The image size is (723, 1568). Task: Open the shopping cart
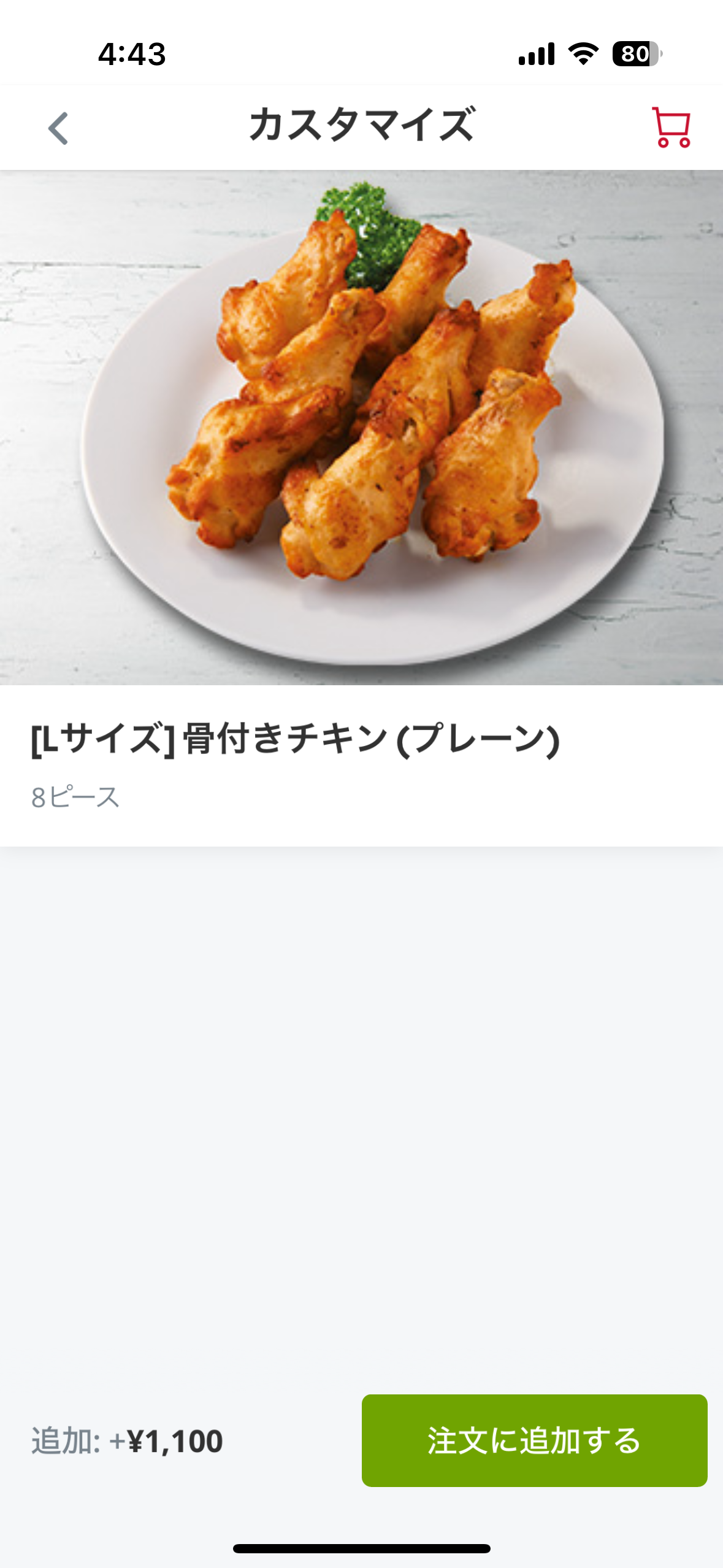pyautogui.click(x=671, y=128)
